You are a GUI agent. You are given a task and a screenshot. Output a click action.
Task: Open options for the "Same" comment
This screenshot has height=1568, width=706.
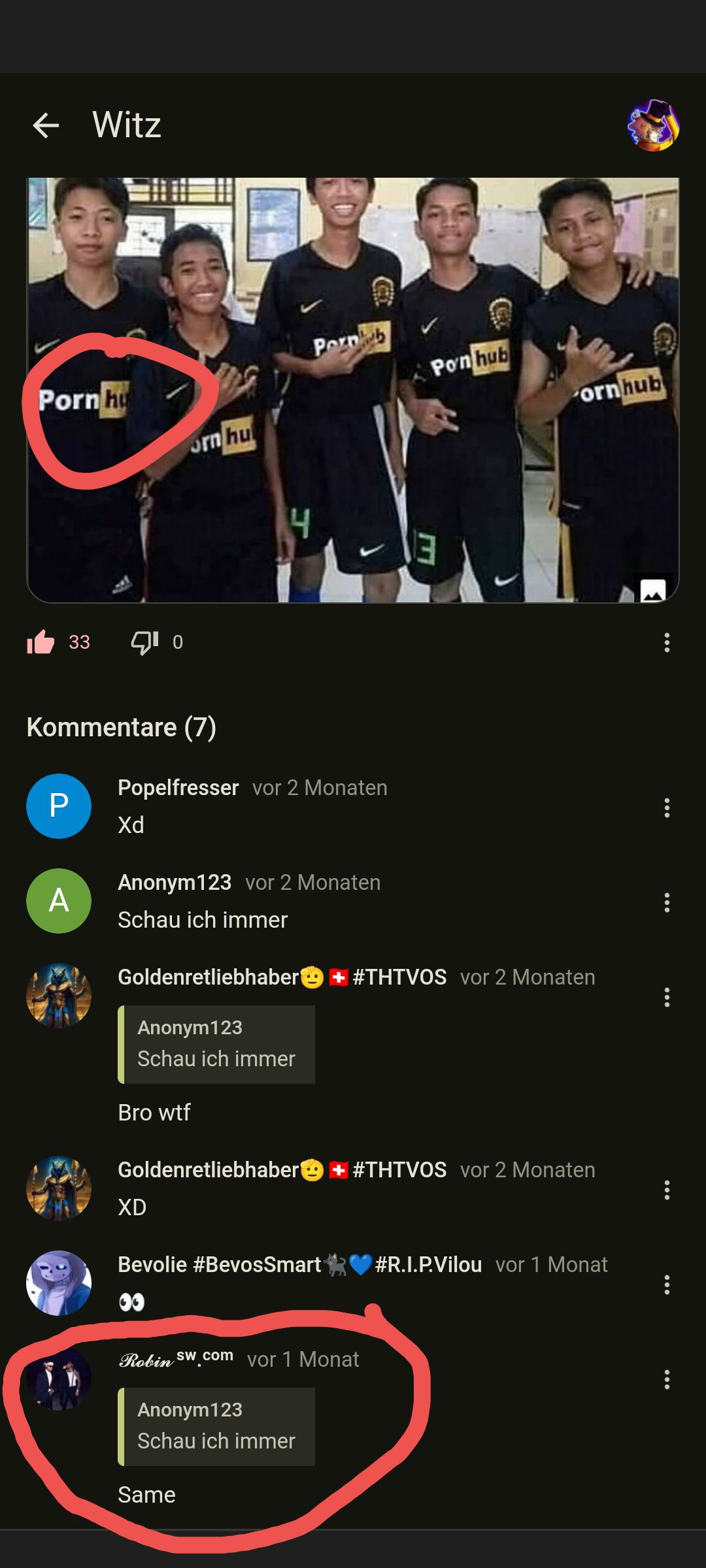[667, 1380]
